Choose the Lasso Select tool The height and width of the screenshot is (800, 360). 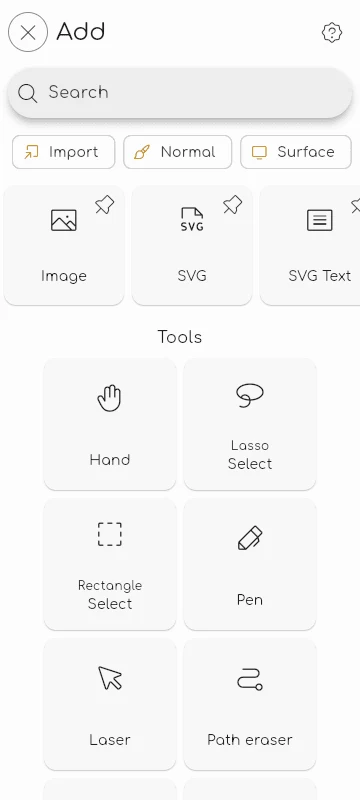coord(250,424)
